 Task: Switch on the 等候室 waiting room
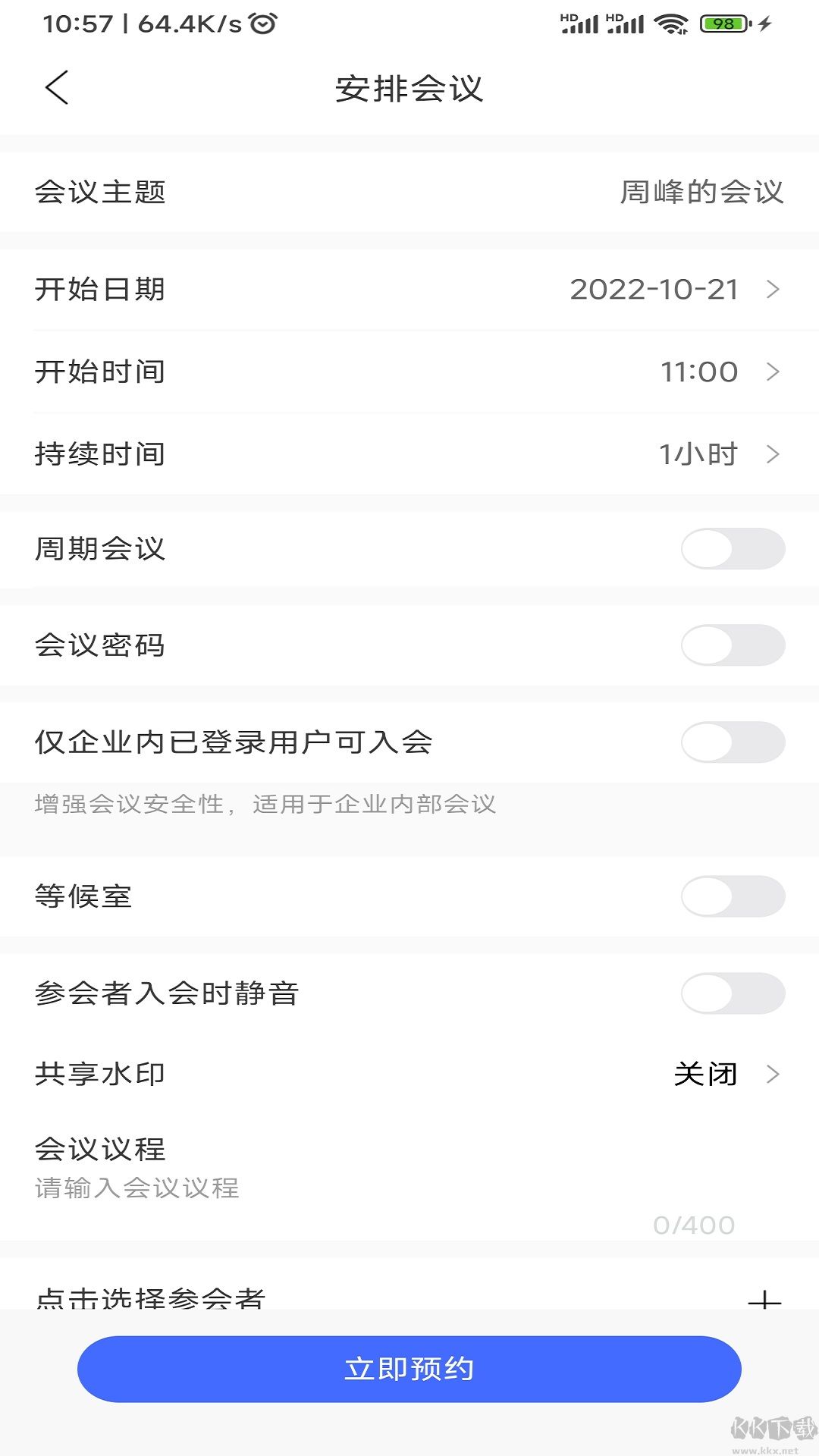731,896
